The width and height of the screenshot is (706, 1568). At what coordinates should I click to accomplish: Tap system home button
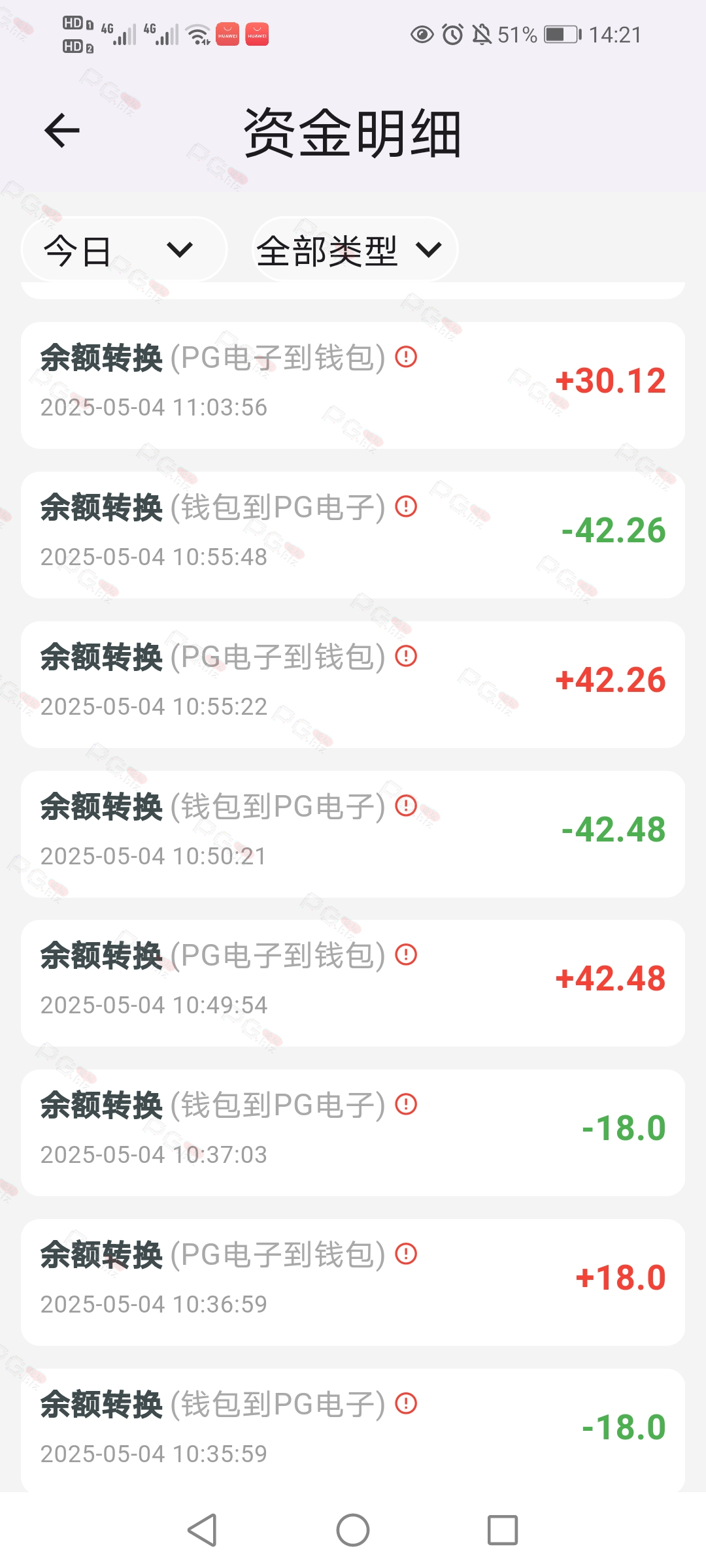click(x=353, y=1530)
